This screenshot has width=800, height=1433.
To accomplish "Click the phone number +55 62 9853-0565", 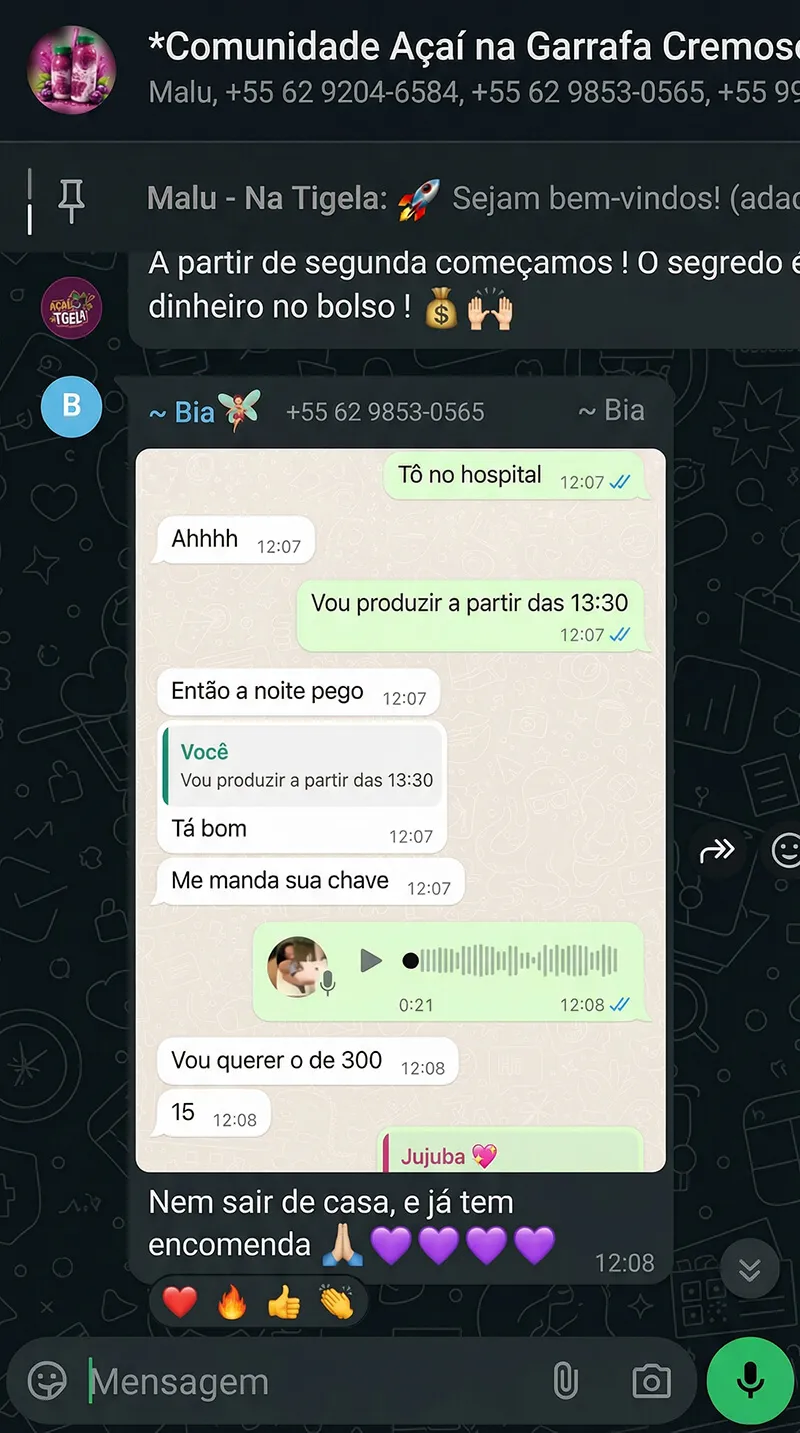I will 385,411.
